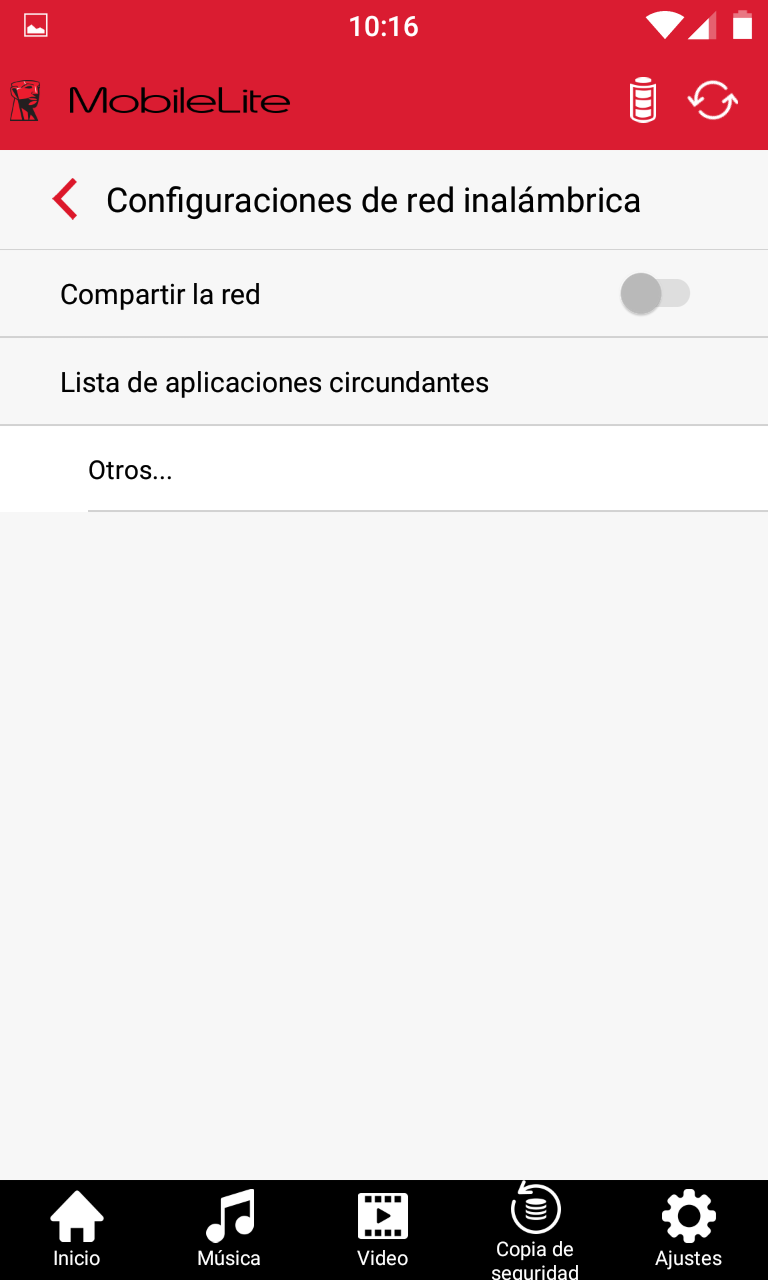Tap the refresh sync icon
The width and height of the screenshot is (768, 1280).
tap(713, 101)
